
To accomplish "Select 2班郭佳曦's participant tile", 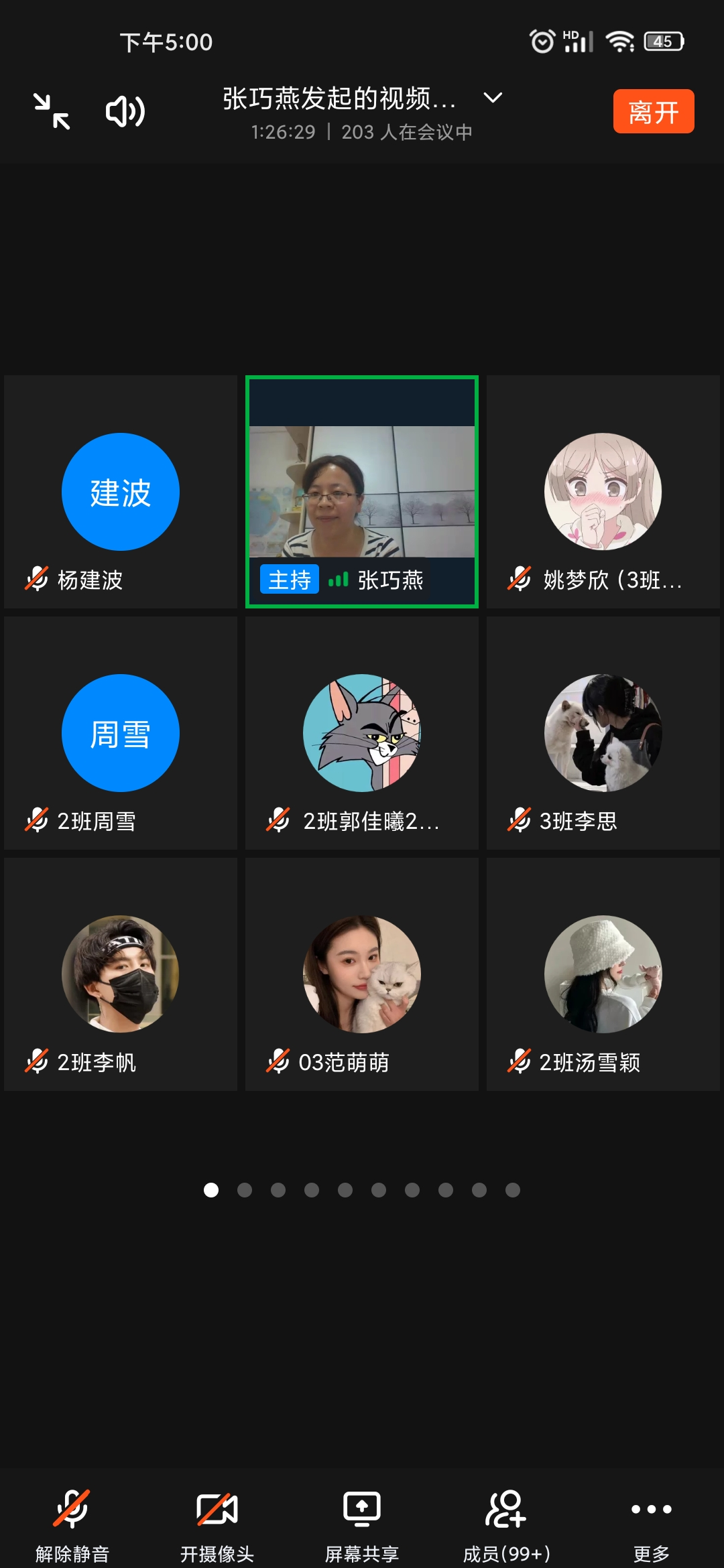I will point(362,733).
